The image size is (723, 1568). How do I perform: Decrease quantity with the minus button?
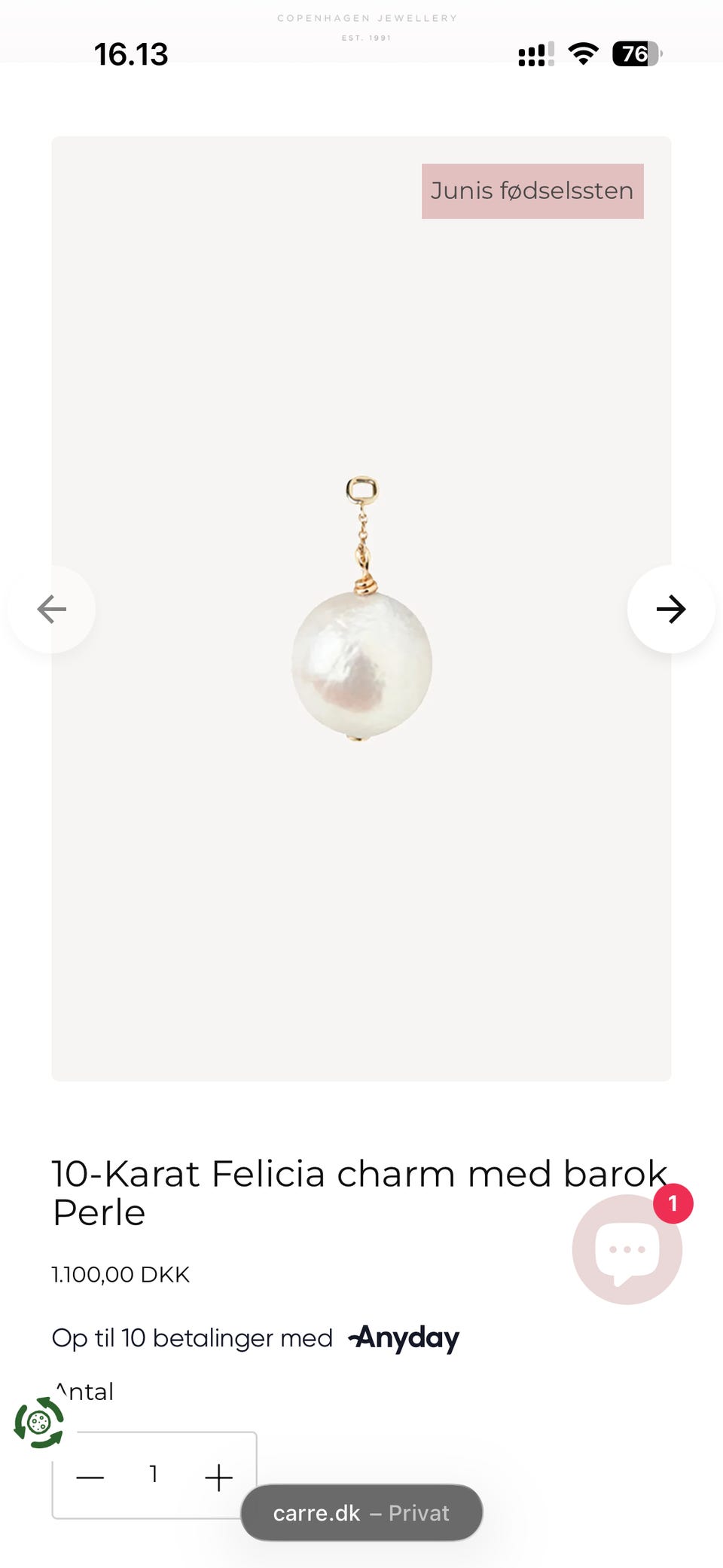tap(90, 1478)
